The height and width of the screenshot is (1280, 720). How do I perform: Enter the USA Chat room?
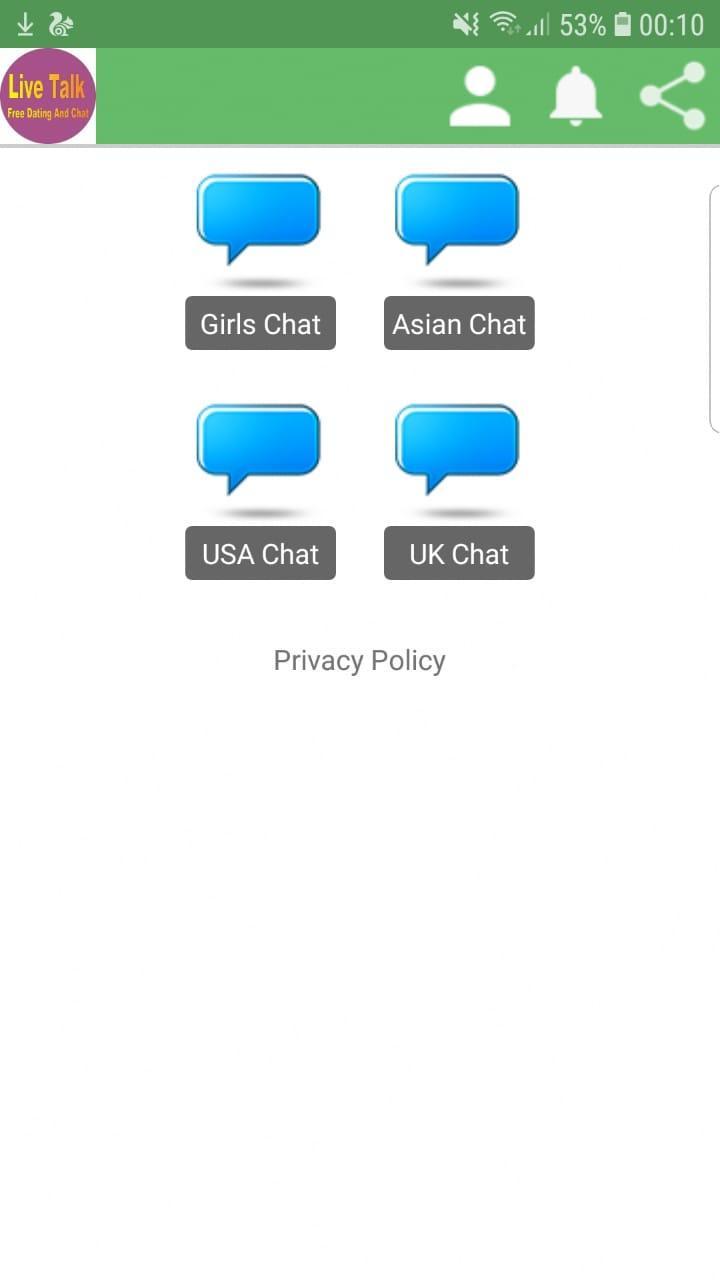(x=260, y=553)
